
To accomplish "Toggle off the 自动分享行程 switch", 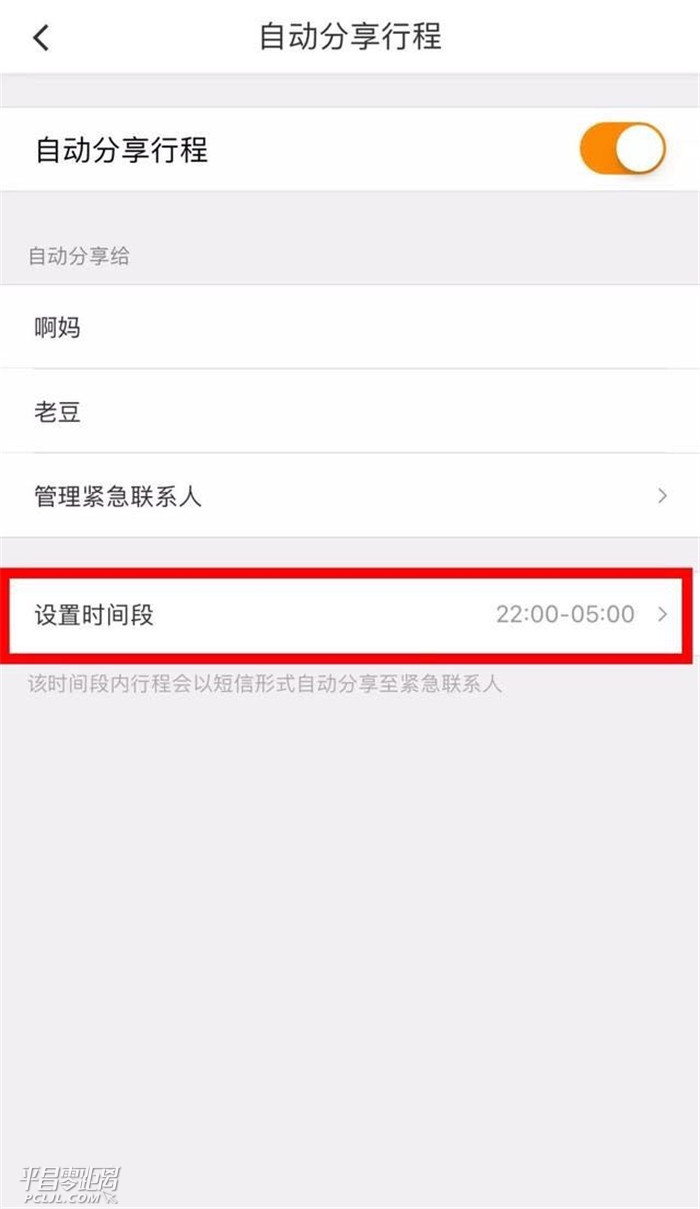I will point(621,150).
